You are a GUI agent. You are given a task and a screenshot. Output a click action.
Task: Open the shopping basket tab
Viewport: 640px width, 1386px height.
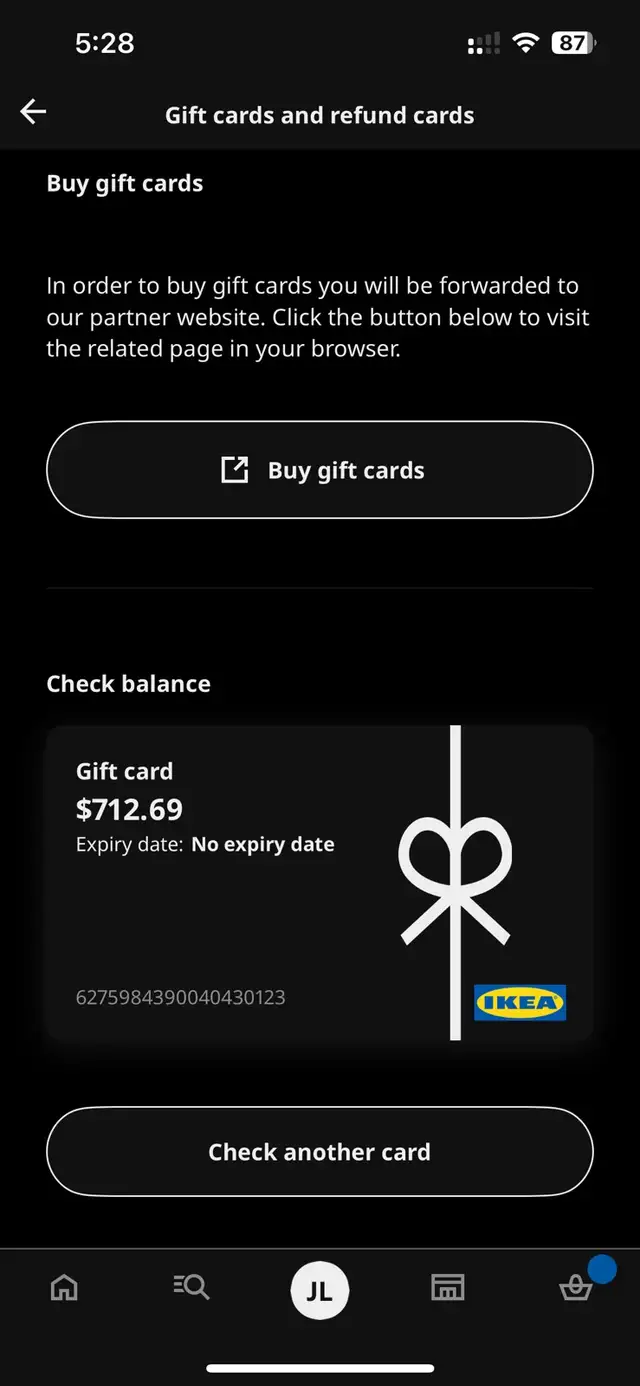click(x=576, y=1288)
